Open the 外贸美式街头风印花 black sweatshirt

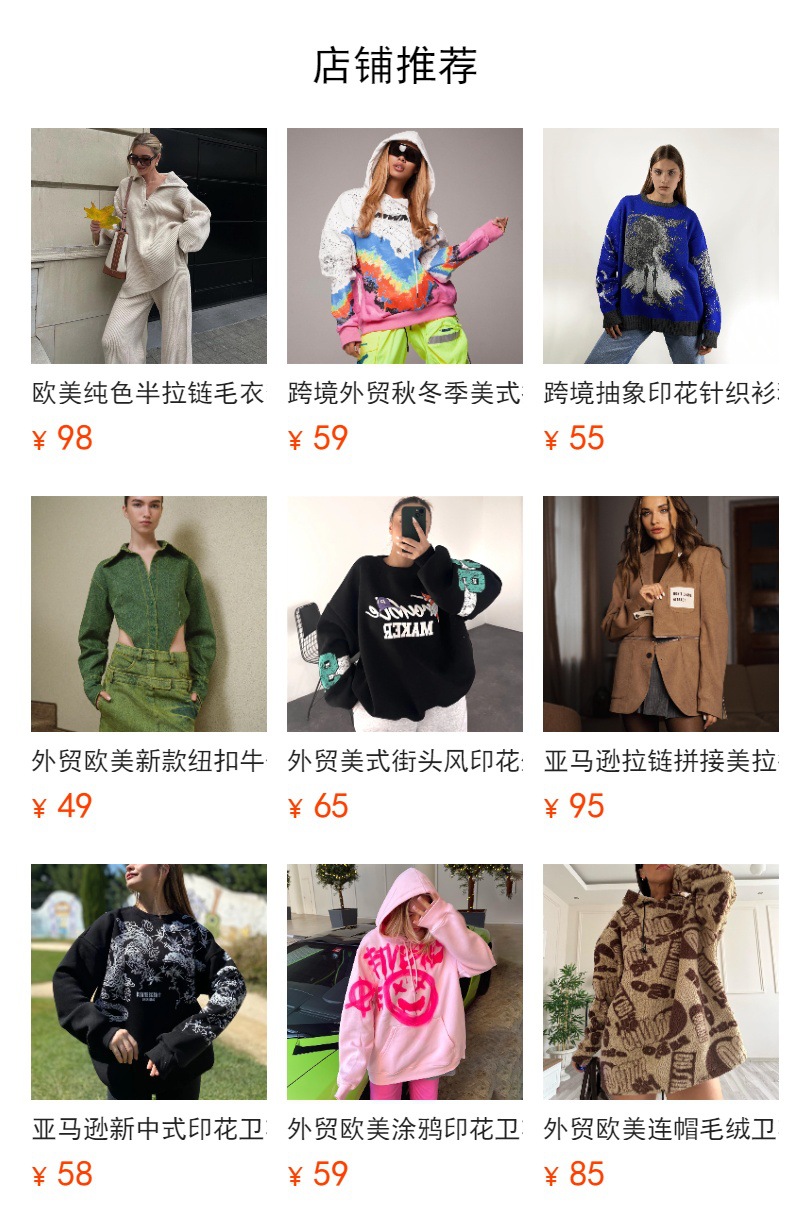coord(404,614)
